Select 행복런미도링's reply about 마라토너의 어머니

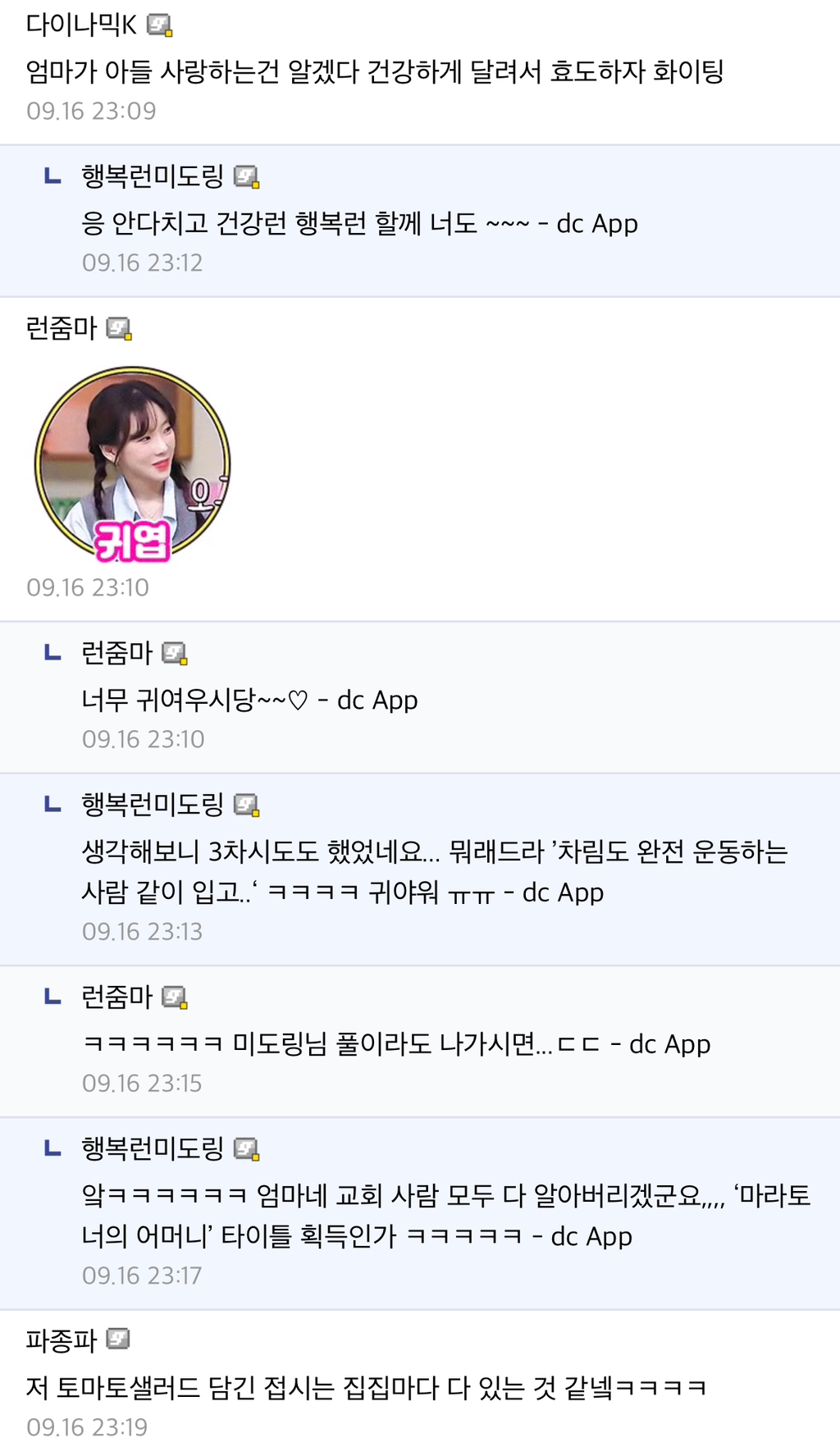446,1215
